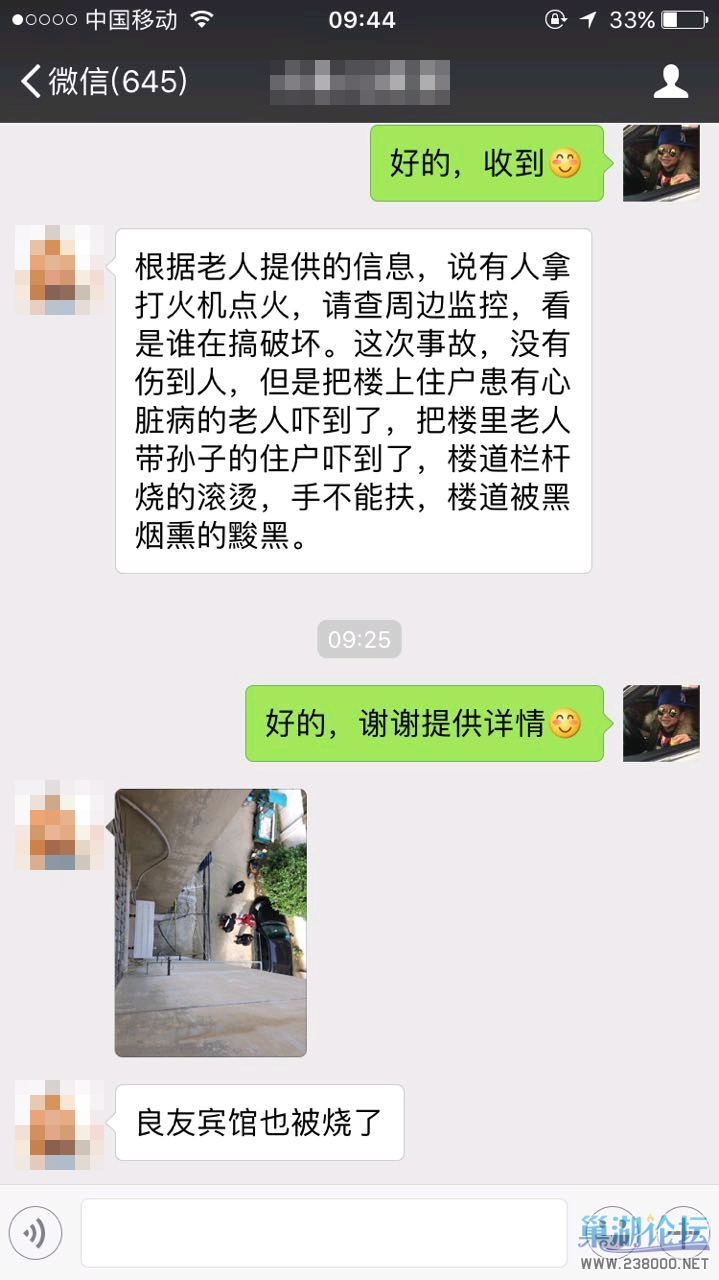Focus the message text field
The width and height of the screenshot is (719, 1280).
point(323,1233)
